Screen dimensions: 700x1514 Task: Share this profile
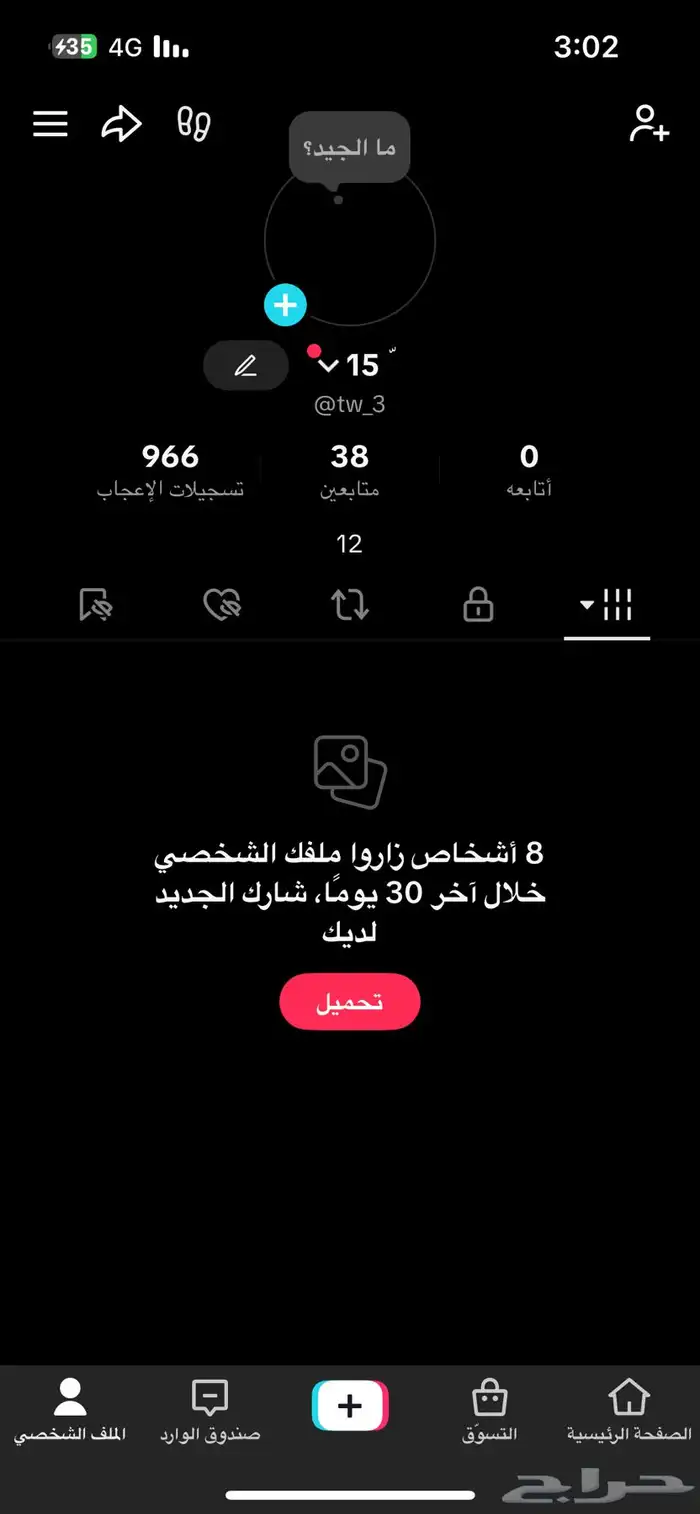[x=121, y=124]
